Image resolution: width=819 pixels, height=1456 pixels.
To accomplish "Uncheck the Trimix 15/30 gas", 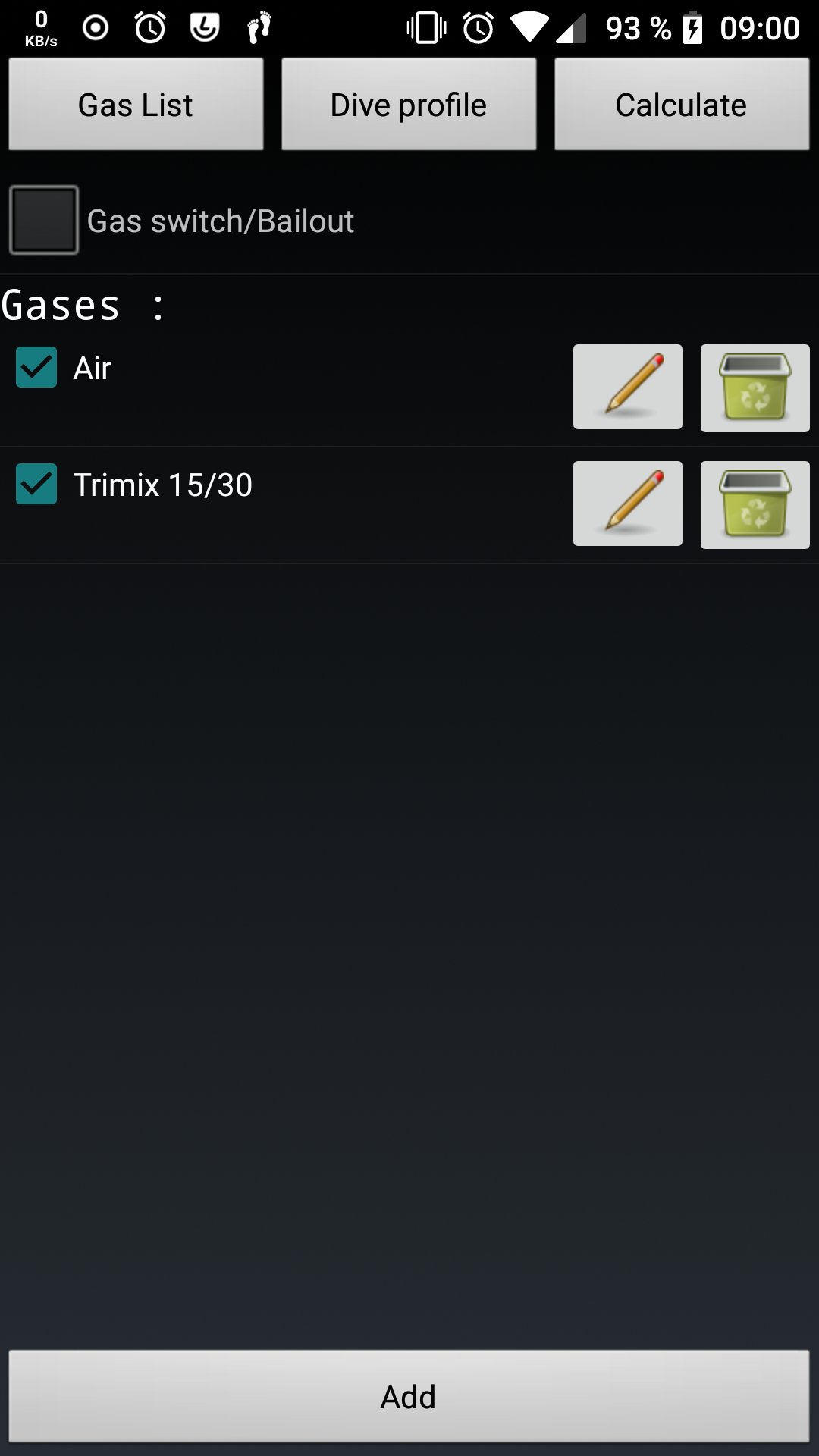I will click(36, 484).
